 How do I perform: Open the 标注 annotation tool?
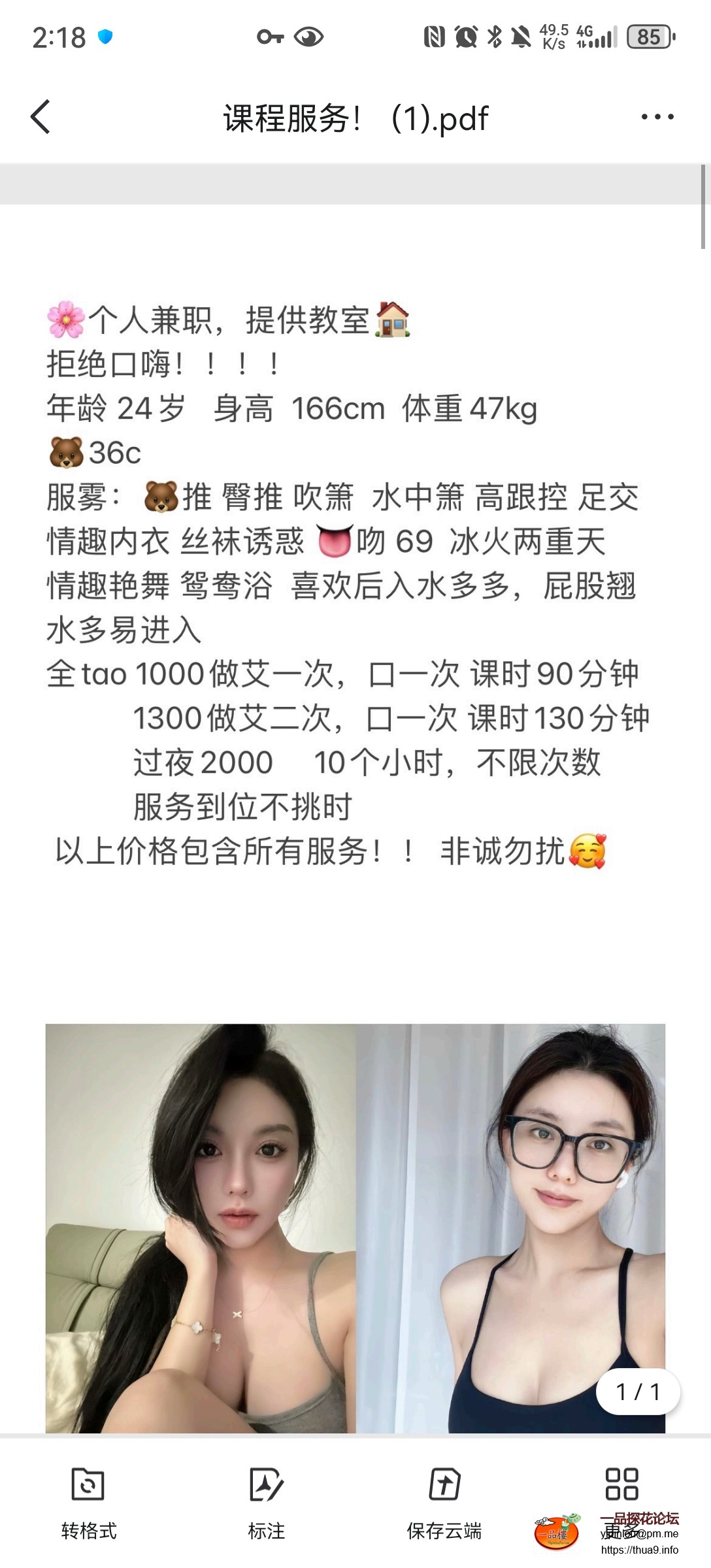tap(267, 1503)
